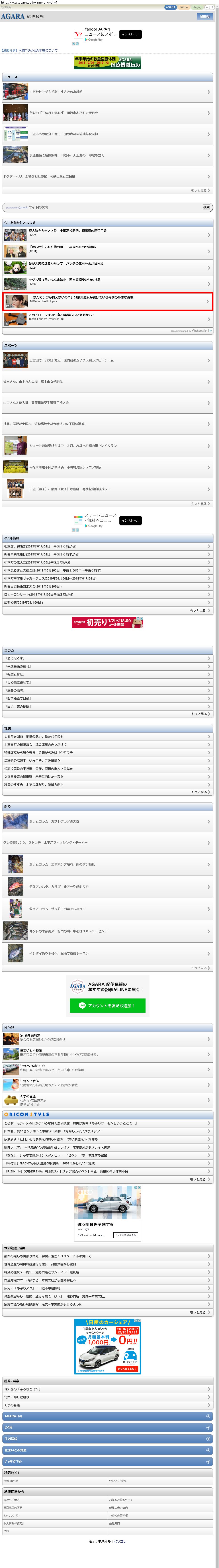This screenshot has height=1568, width=219.
Task: Expand the AGARA collapsible section
Action: point(108,1416)
